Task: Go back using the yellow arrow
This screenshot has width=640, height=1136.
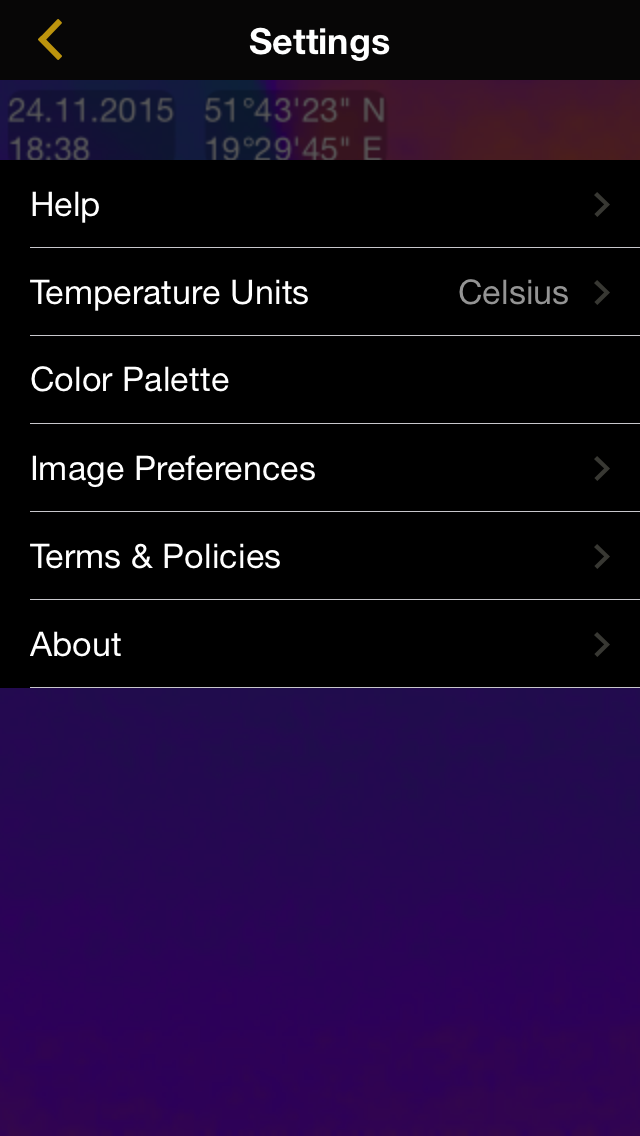Action: (x=50, y=40)
